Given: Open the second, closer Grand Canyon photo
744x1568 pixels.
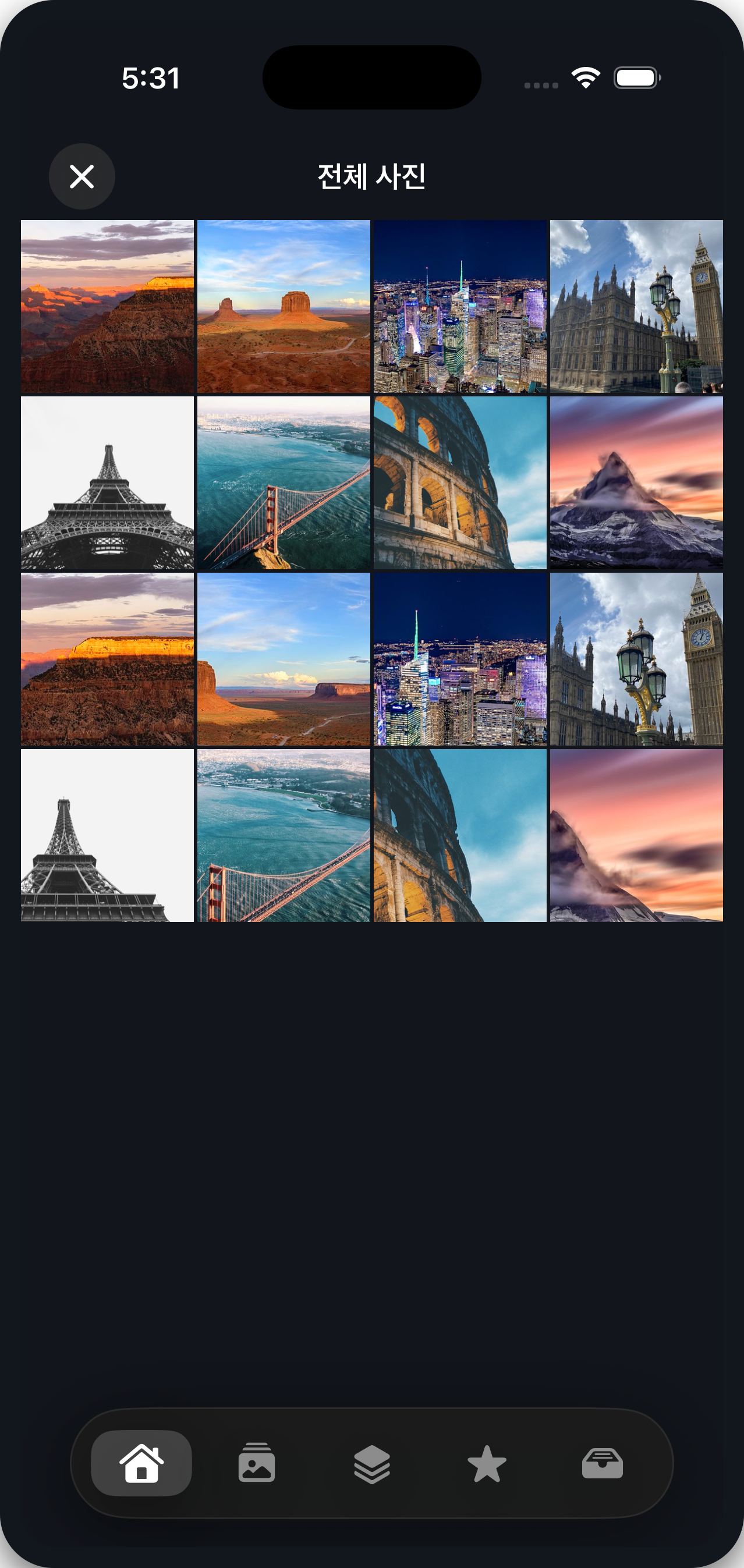Looking at the screenshot, I should (x=107, y=659).
